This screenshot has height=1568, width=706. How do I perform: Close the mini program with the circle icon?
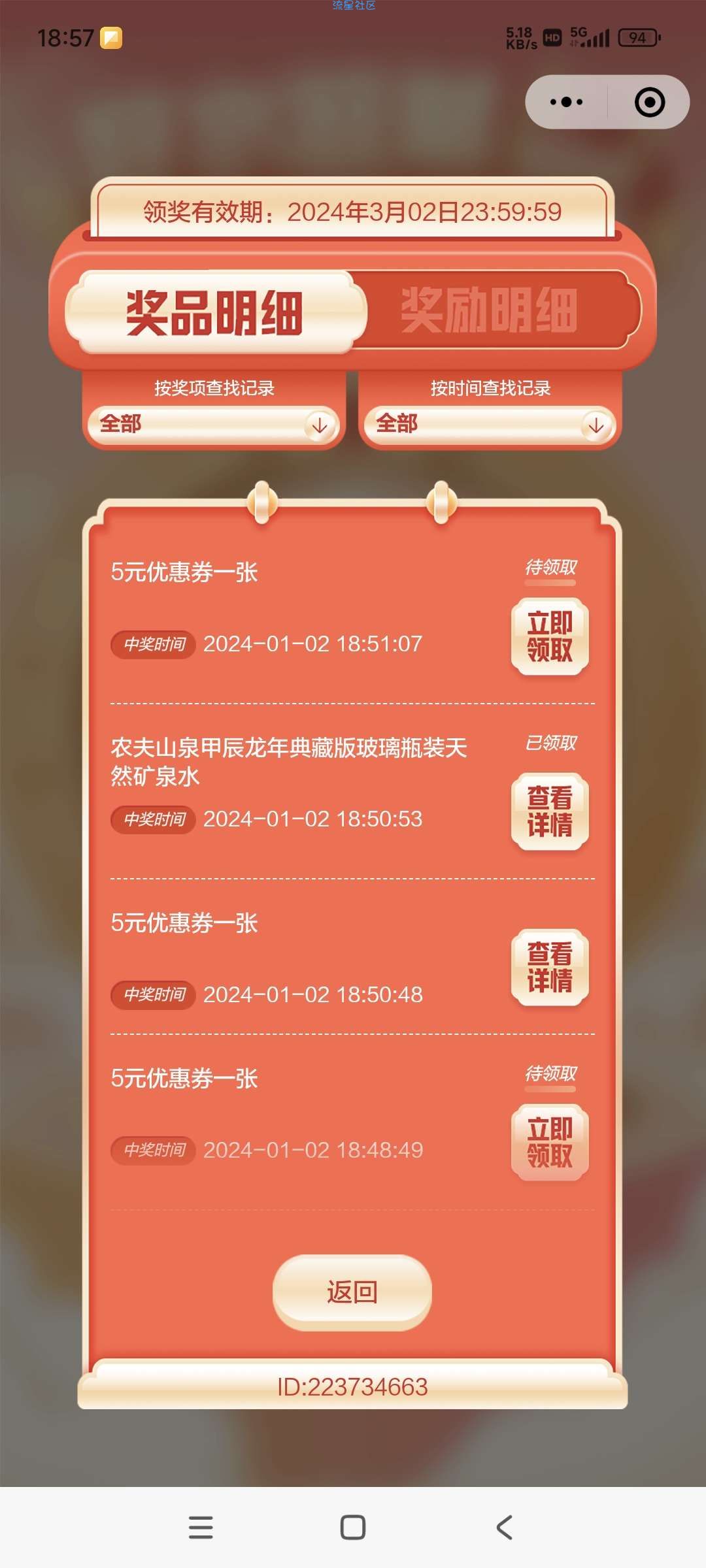point(649,103)
